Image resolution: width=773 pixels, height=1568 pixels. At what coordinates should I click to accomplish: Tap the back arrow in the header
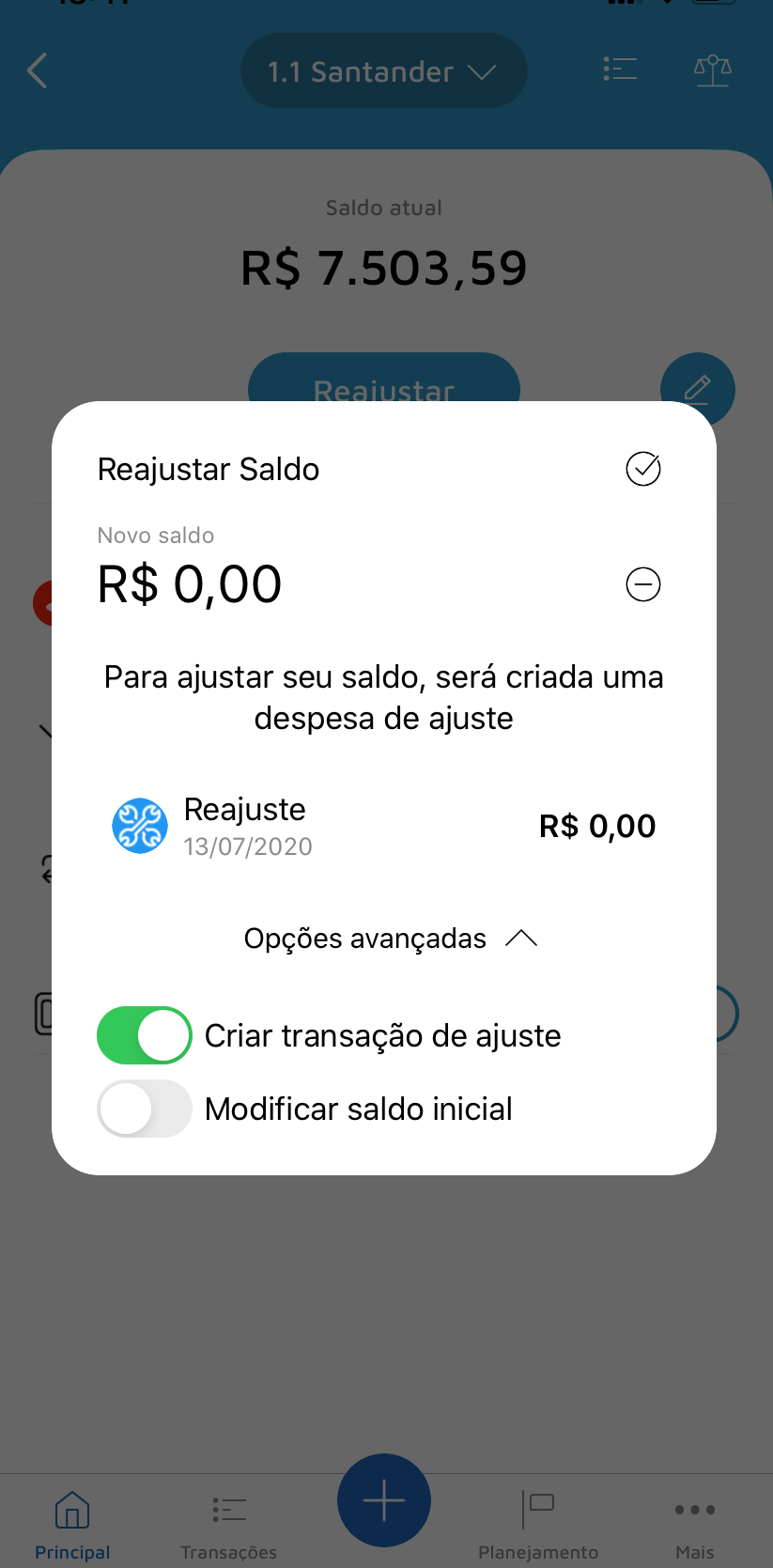coord(37,70)
